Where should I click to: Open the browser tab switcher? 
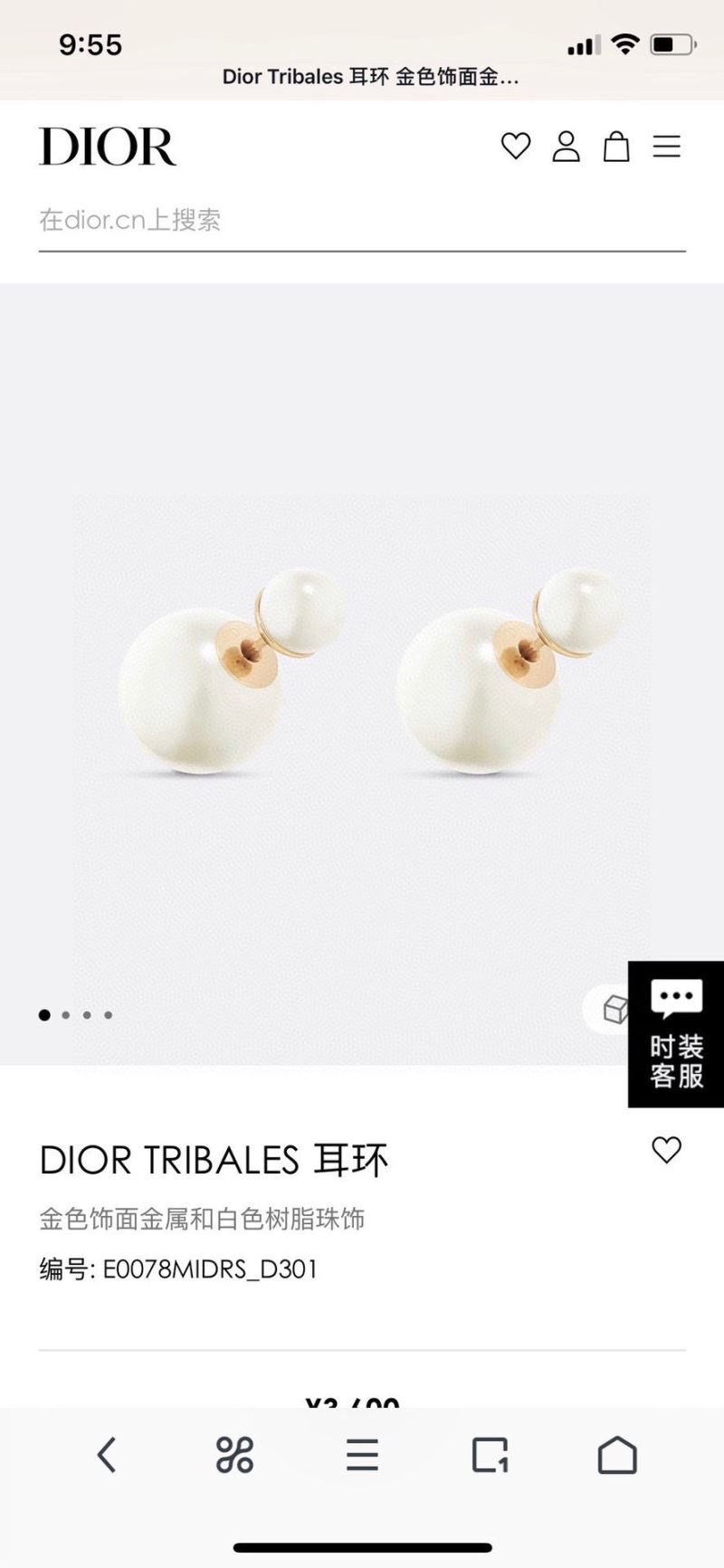pyautogui.click(x=491, y=1455)
